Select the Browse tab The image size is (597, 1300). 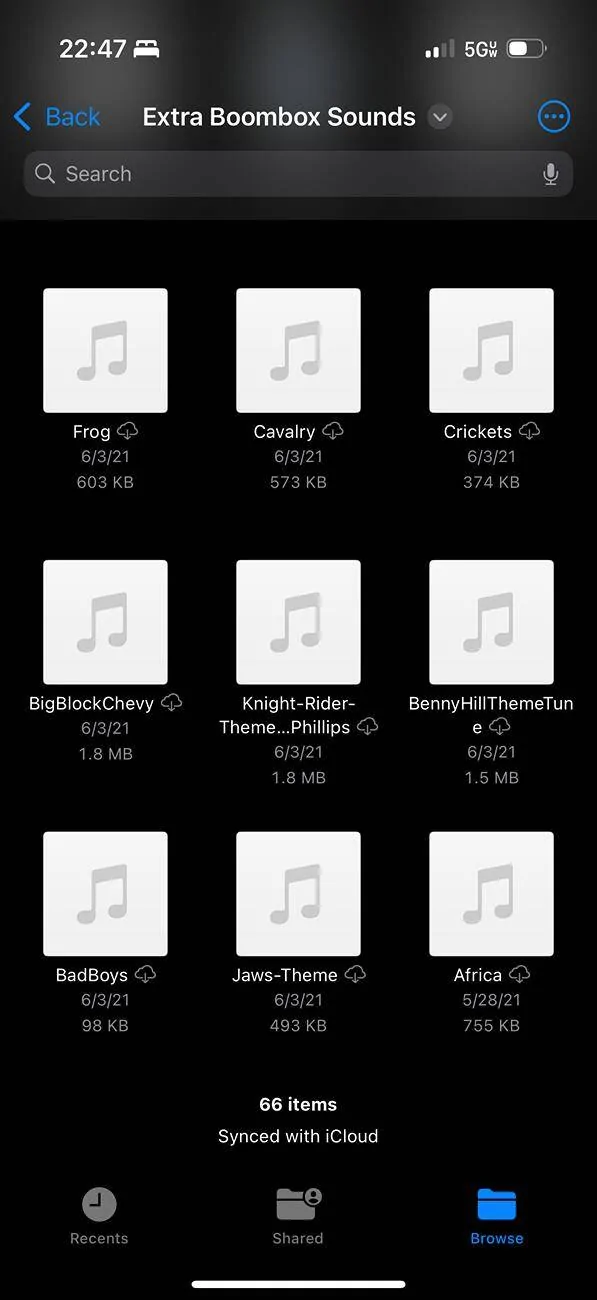pos(497,1216)
